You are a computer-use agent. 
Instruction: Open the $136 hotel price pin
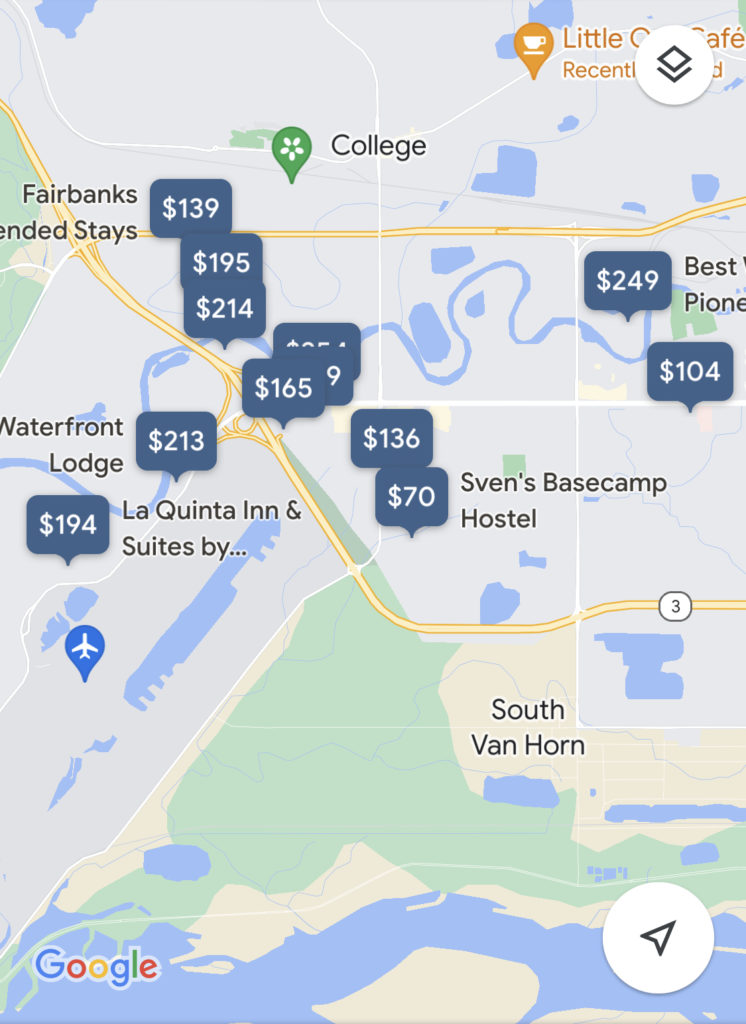pos(391,438)
